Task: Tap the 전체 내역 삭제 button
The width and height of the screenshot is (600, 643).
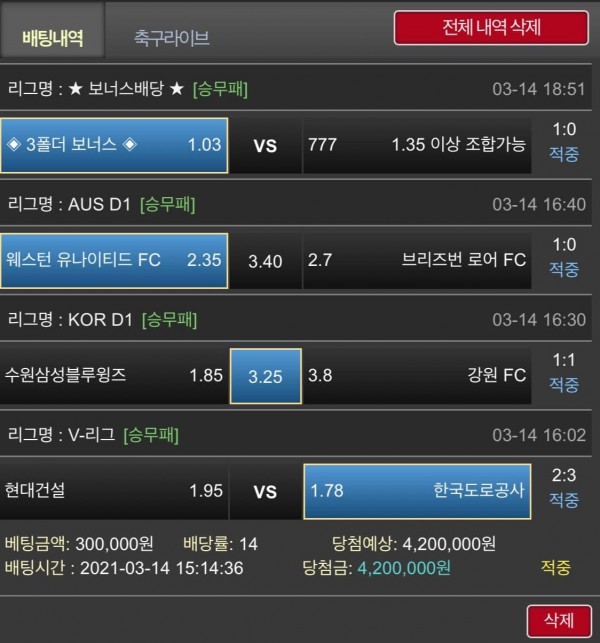Action: click(x=490, y=27)
